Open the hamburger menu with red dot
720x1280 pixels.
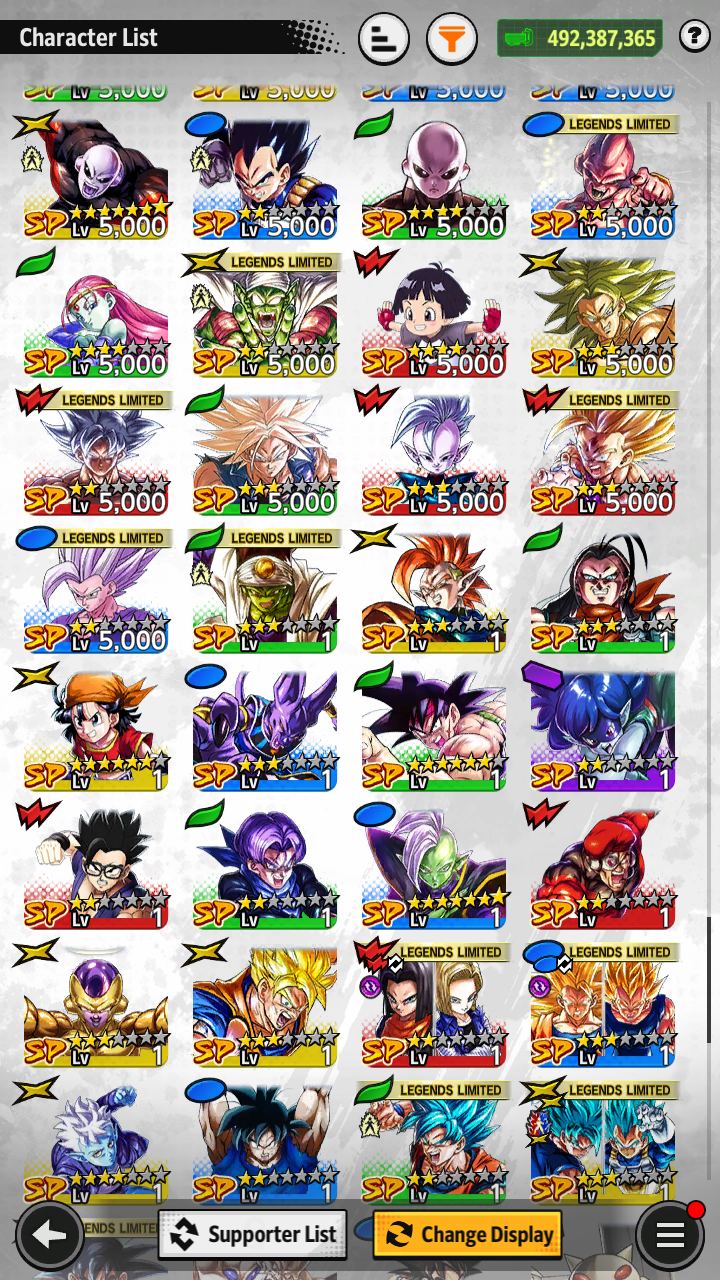point(671,1234)
